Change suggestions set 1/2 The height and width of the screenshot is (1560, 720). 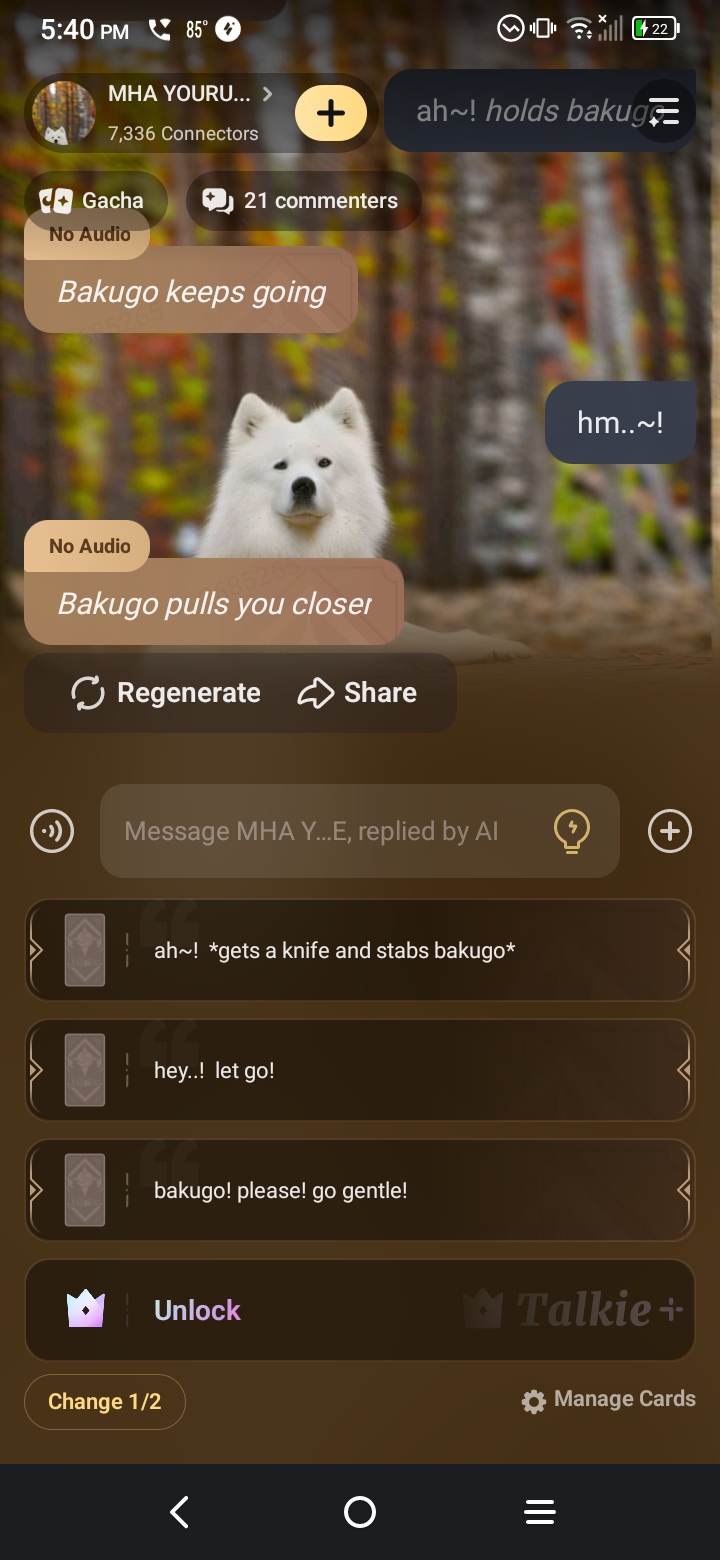tap(105, 1401)
